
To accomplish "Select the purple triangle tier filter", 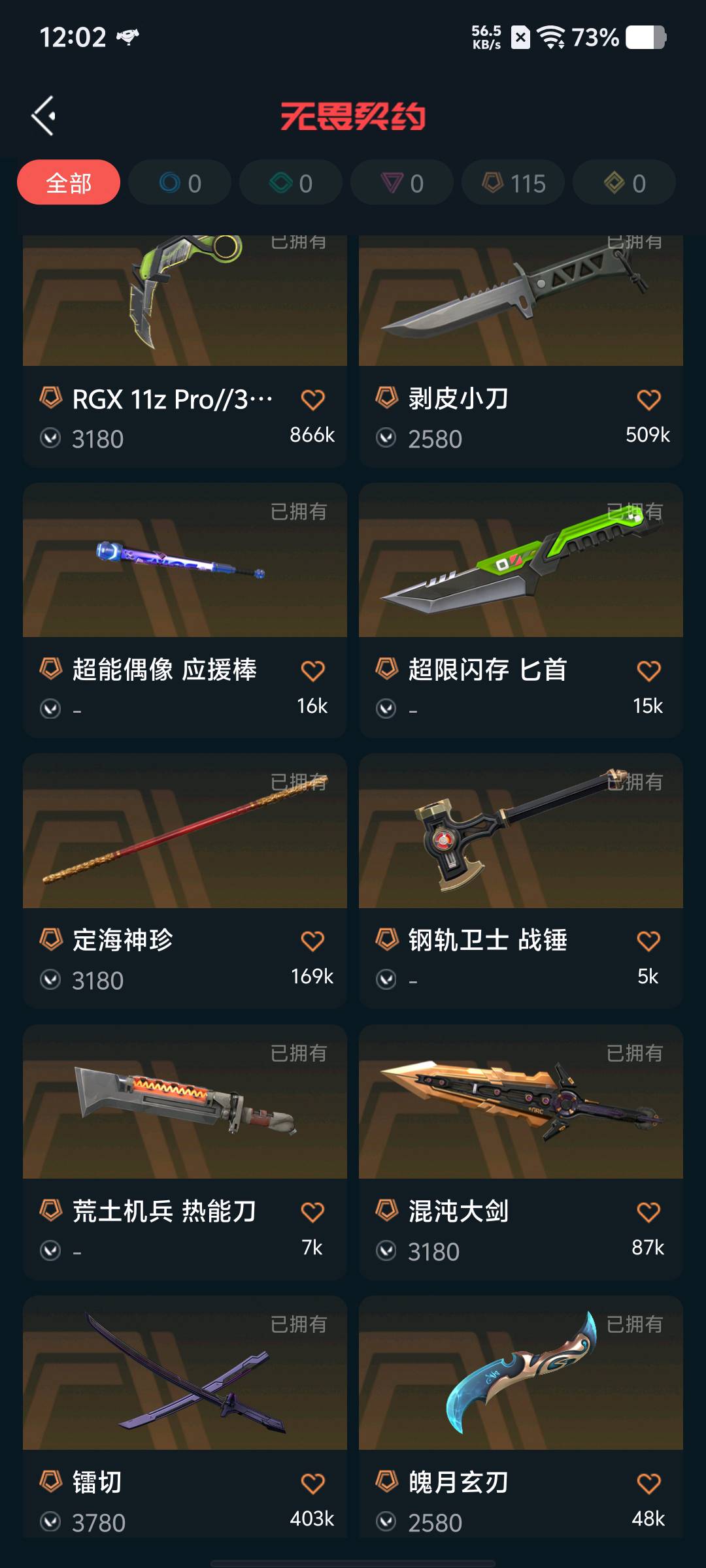I will click(x=402, y=183).
